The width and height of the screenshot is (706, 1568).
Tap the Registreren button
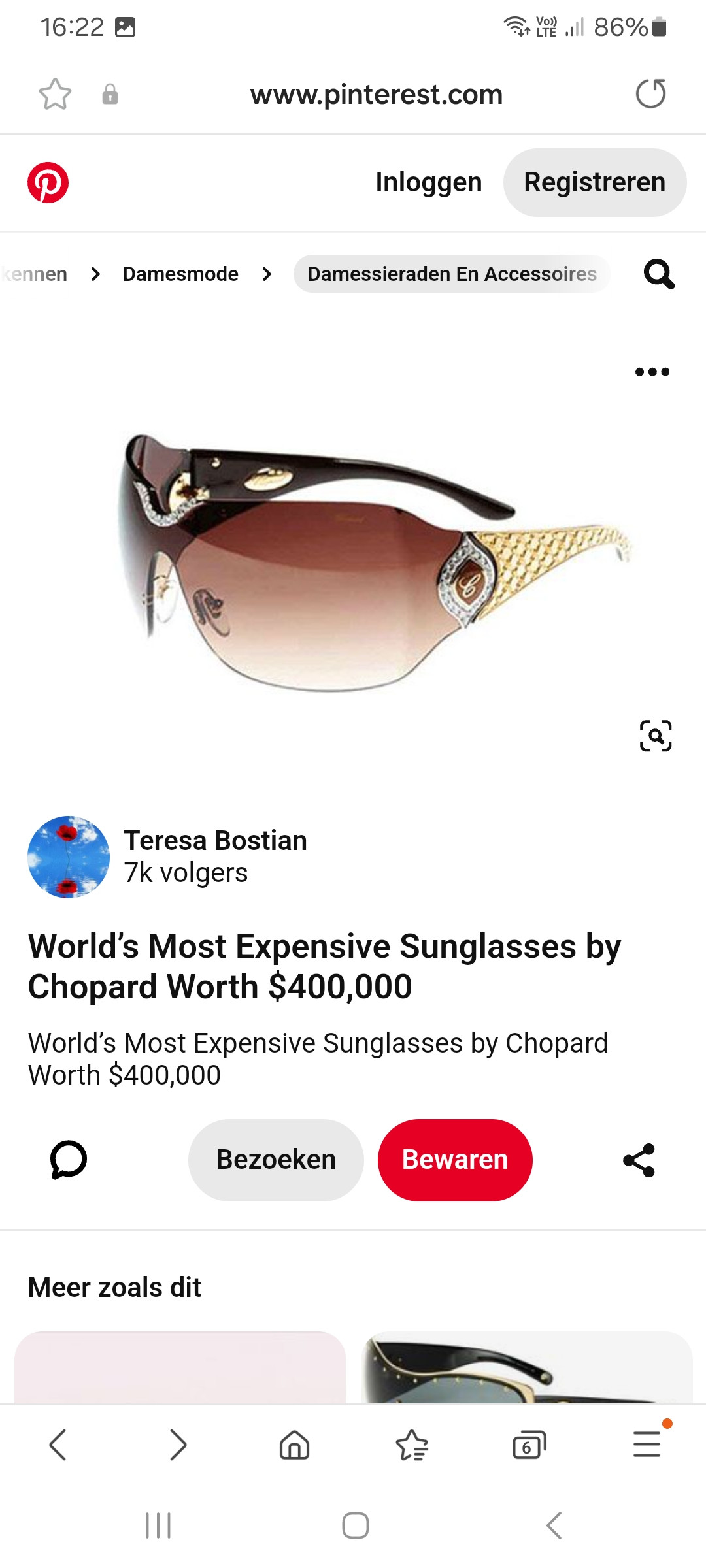point(595,182)
